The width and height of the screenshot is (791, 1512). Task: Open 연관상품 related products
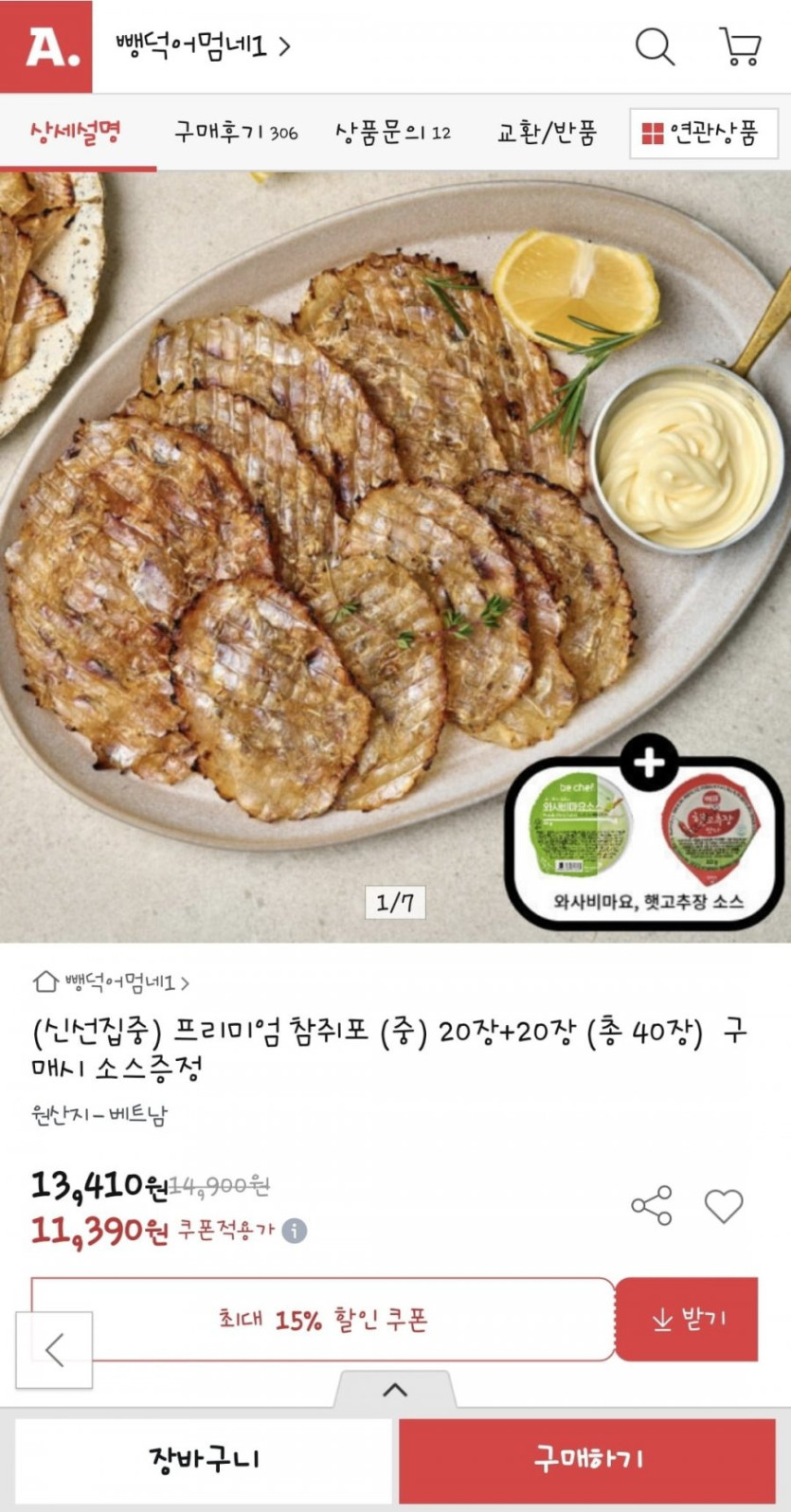pos(703,133)
